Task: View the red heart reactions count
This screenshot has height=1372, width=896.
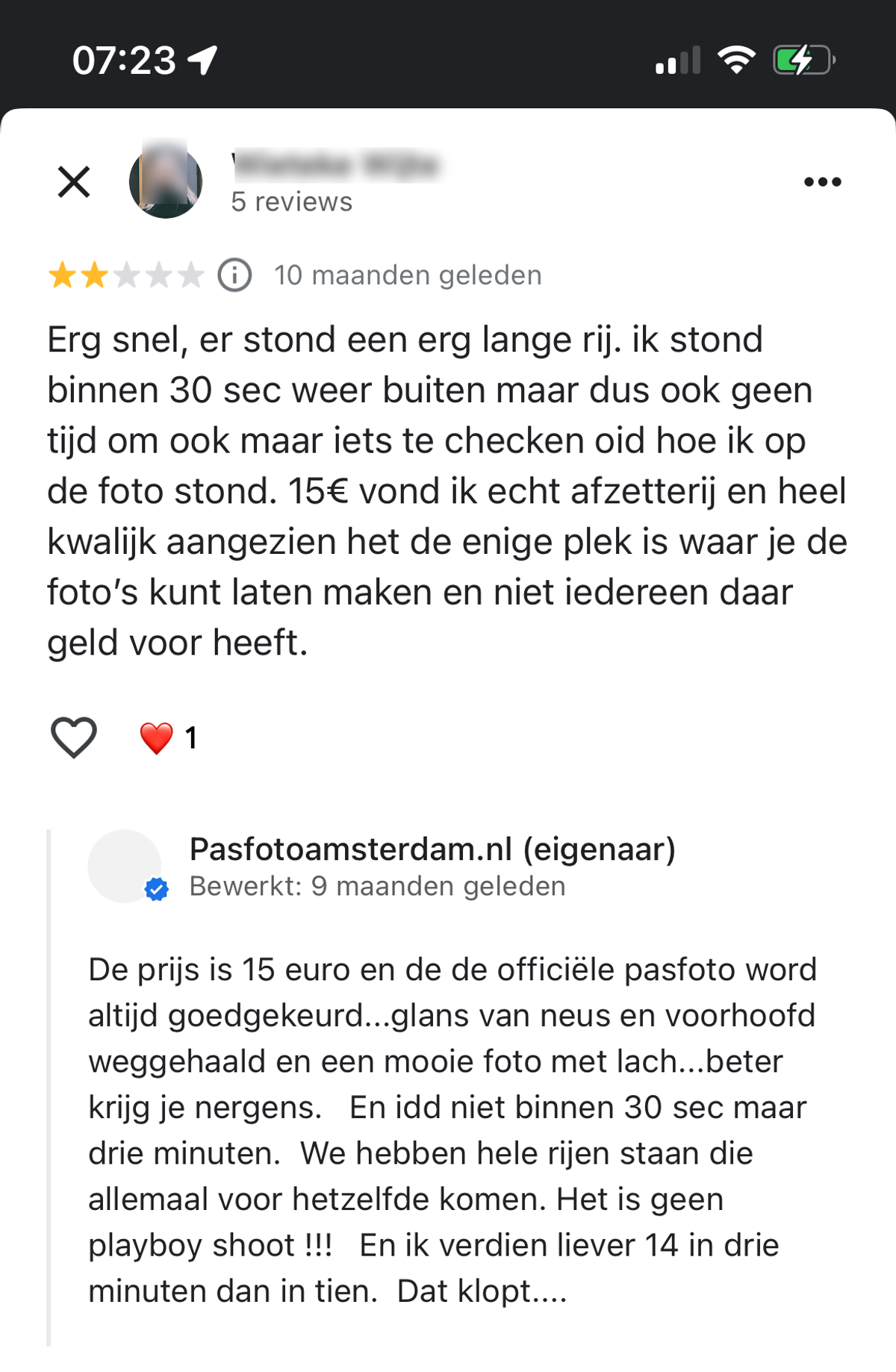Action: click(x=169, y=738)
